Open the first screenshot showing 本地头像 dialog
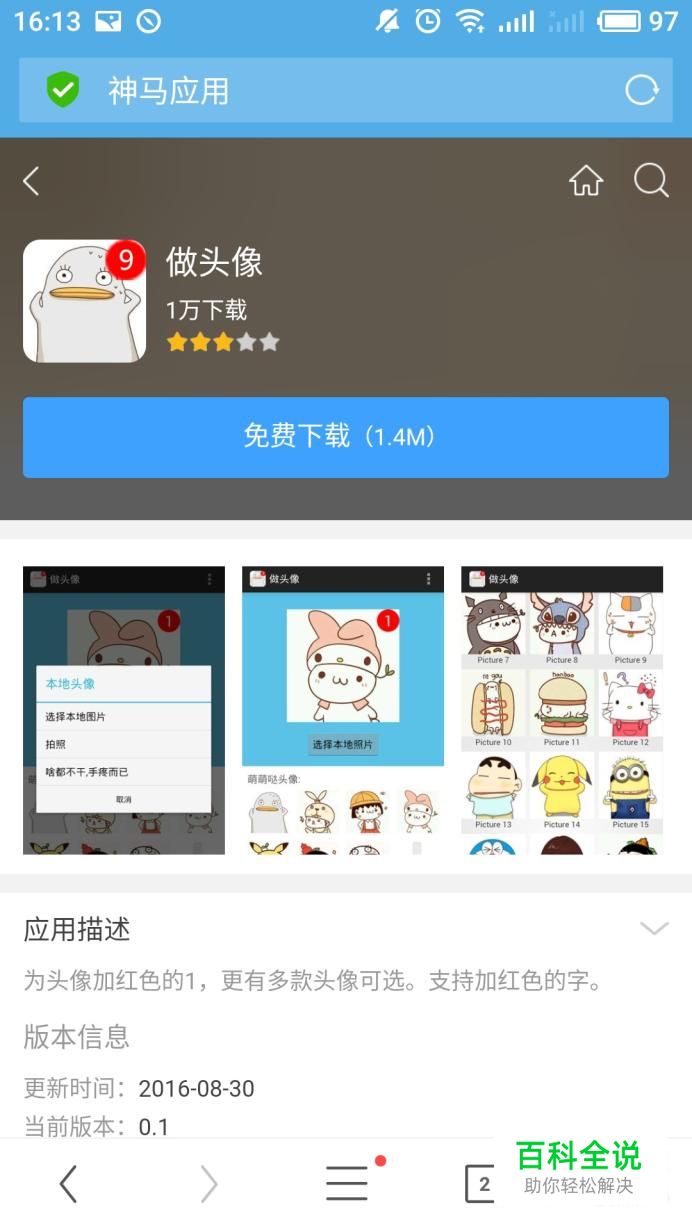This screenshot has height=1230, width=692. (124, 710)
